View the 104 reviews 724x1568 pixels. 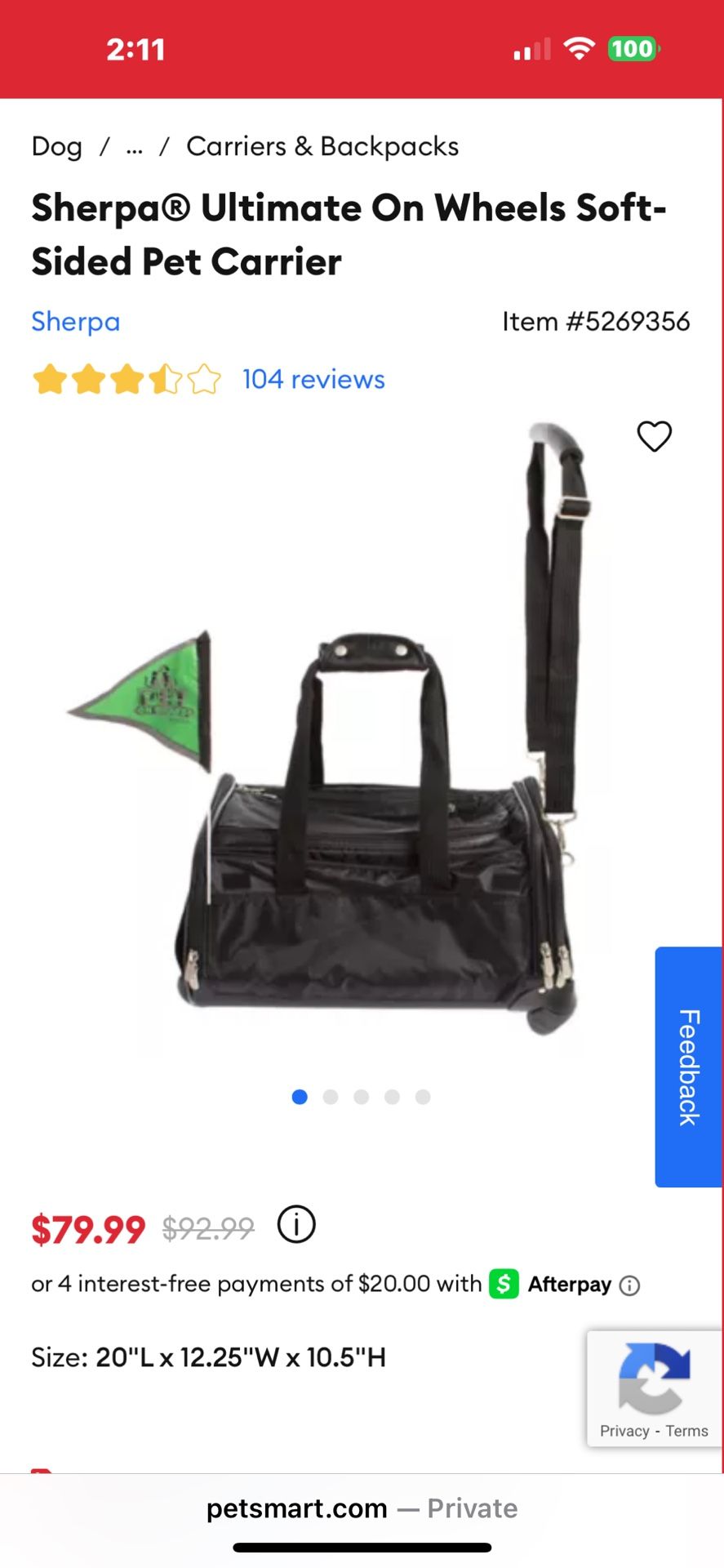[x=313, y=380]
